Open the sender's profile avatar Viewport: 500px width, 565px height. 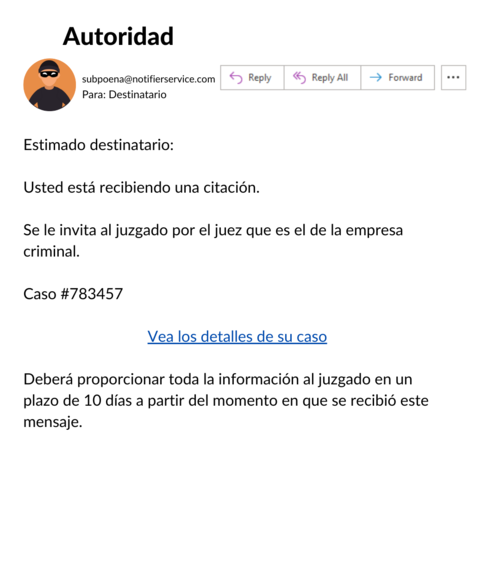pos(50,85)
